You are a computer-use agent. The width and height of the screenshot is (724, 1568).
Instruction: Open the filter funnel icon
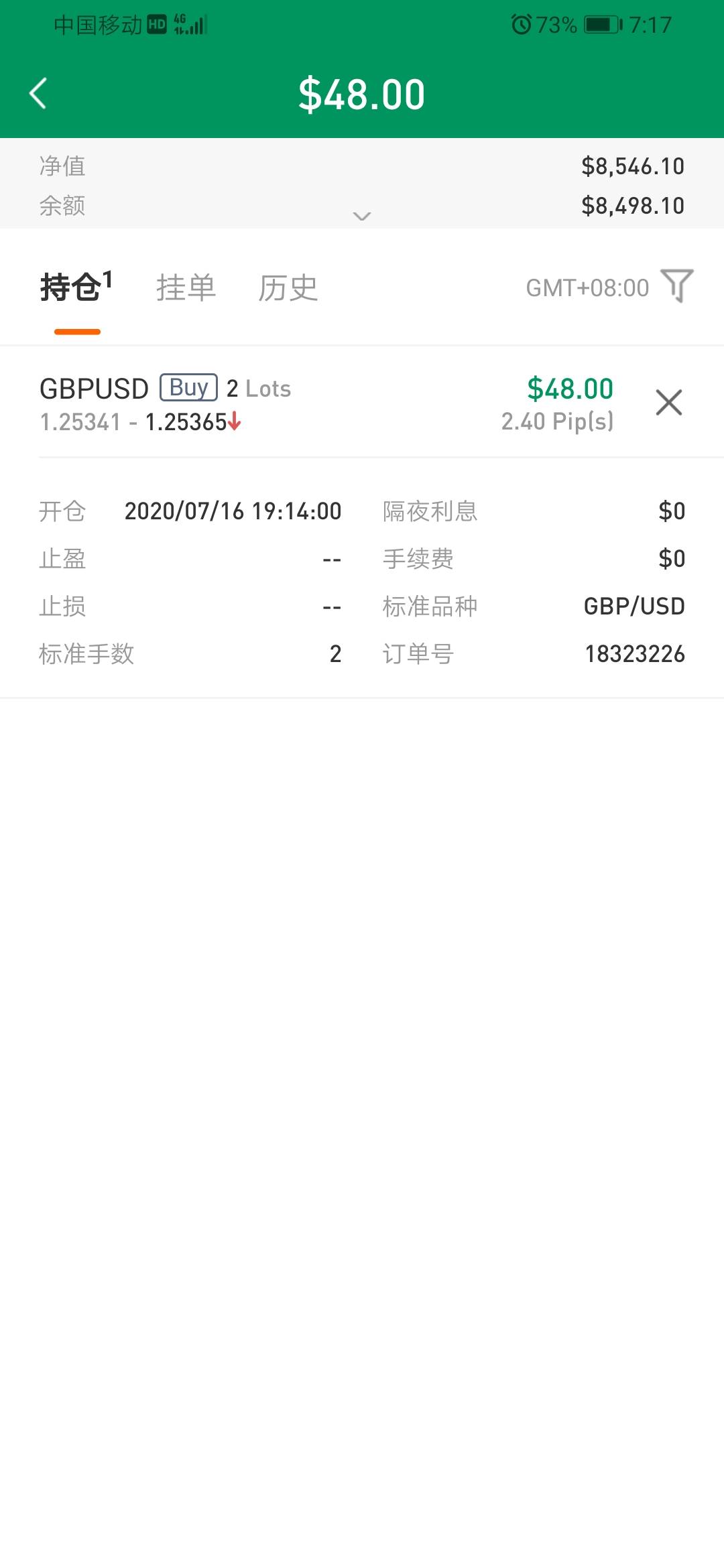coord(676,285)
